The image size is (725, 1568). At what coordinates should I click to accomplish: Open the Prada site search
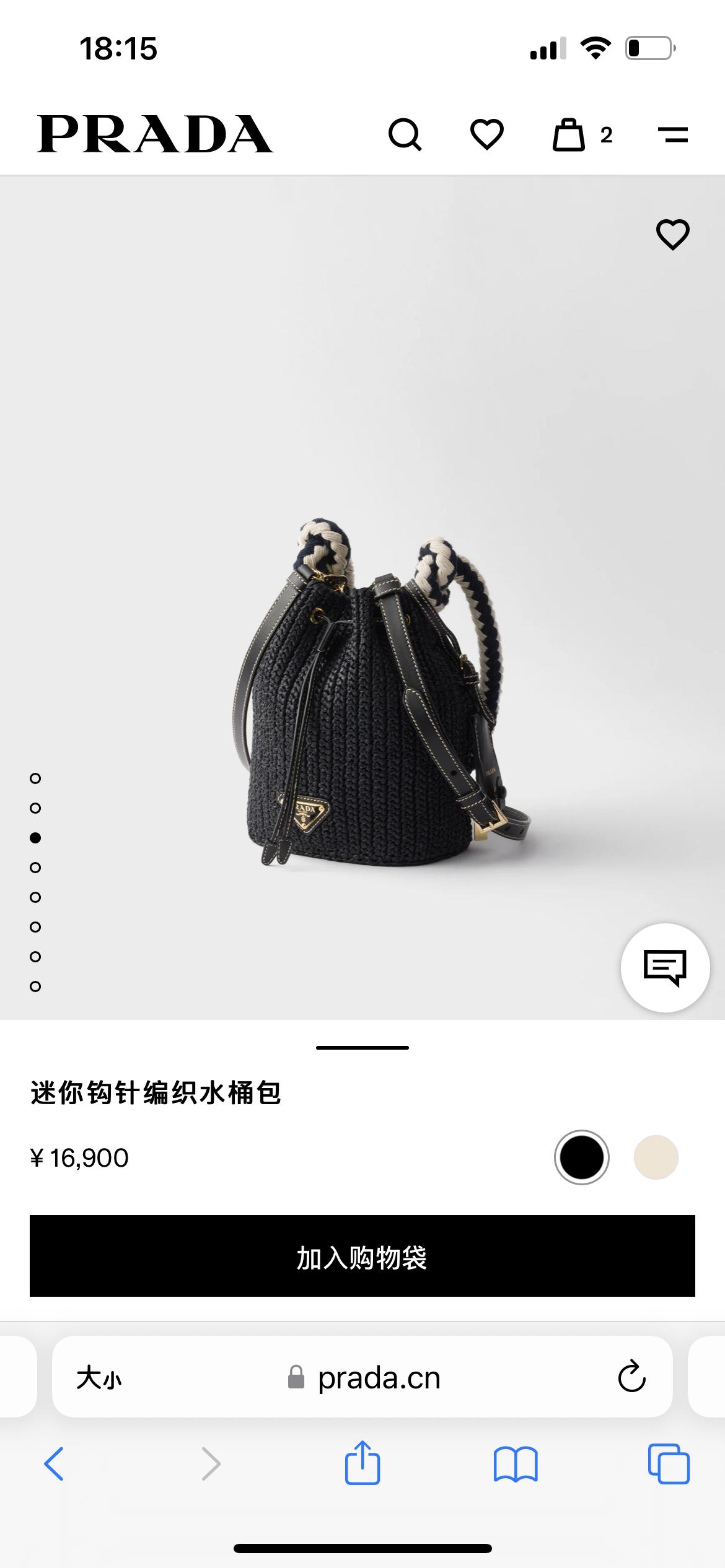coord(405,134)
